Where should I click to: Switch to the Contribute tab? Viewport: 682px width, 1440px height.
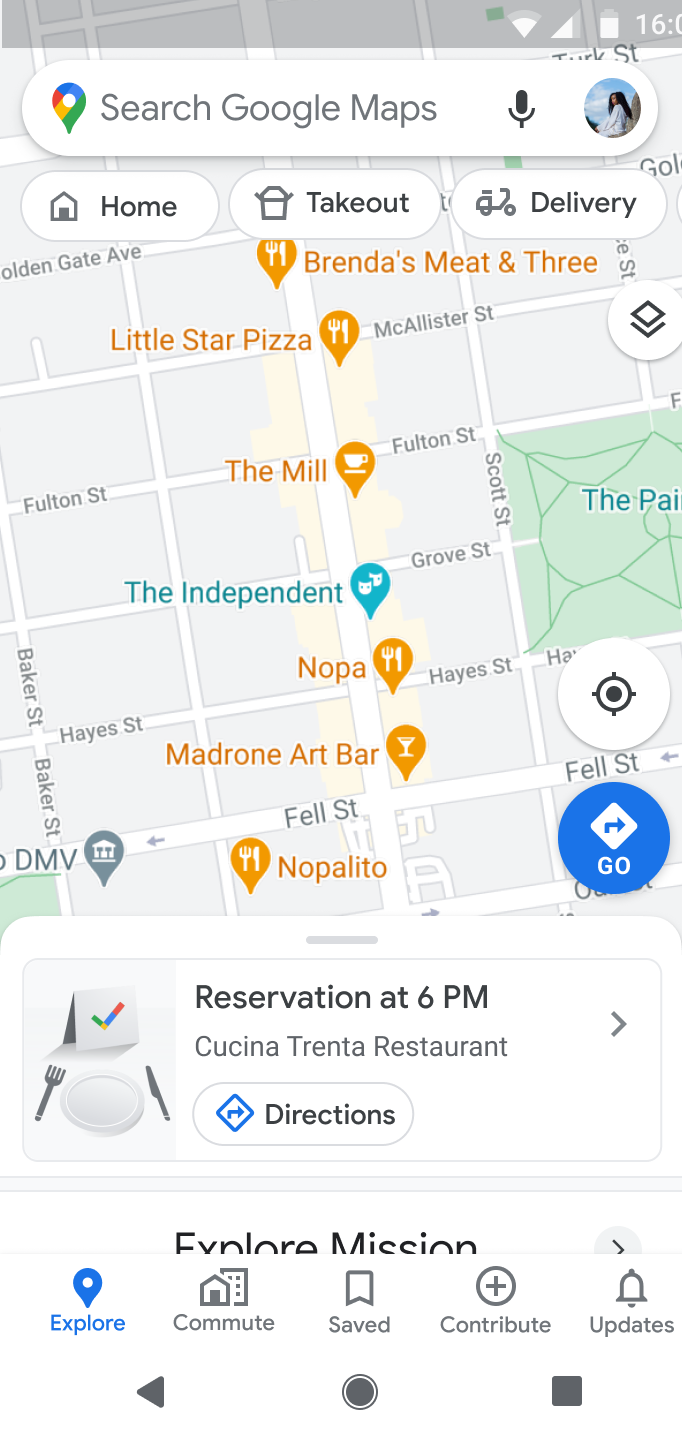495,1302
